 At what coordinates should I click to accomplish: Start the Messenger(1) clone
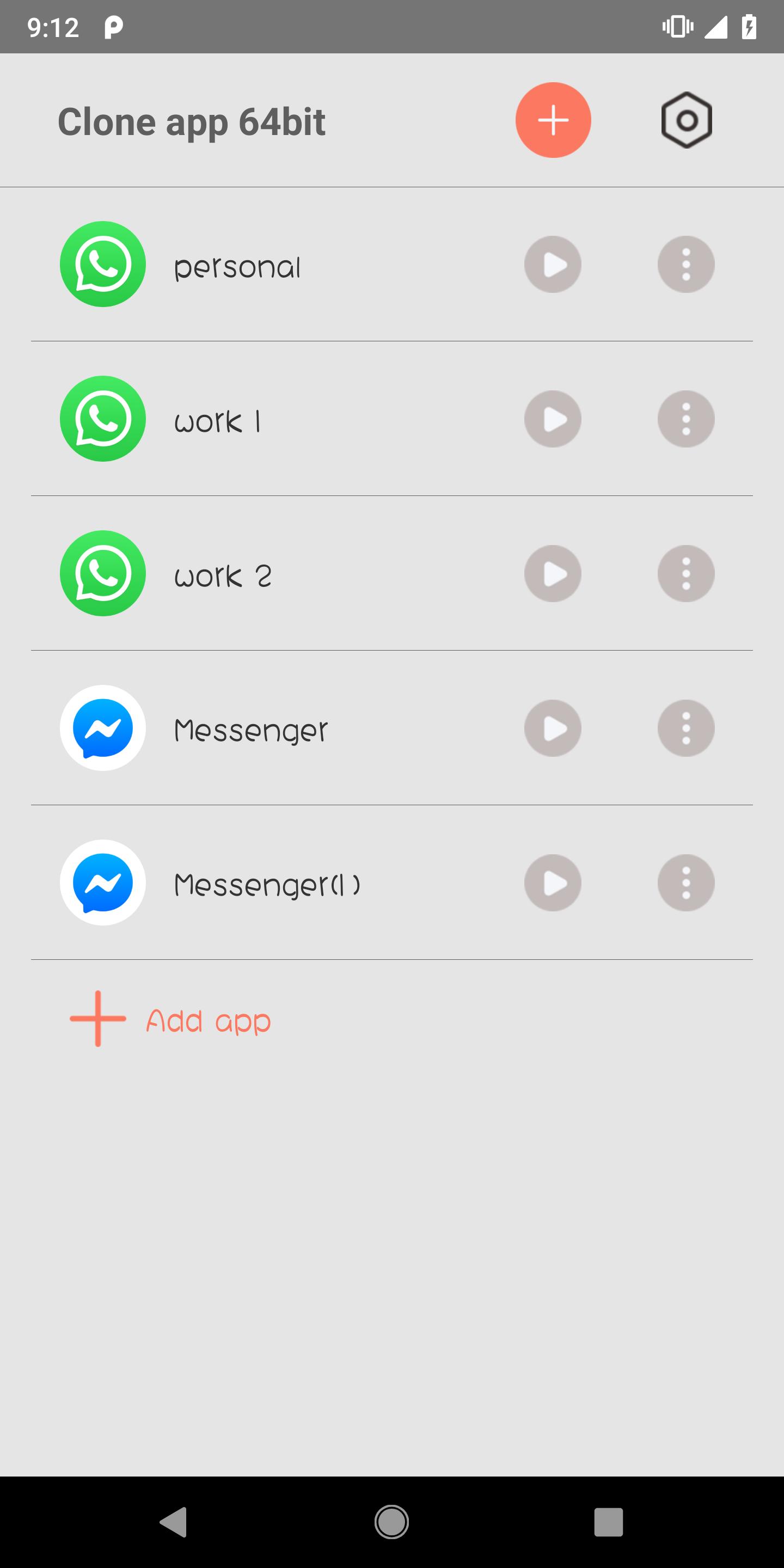coord(552,883)
